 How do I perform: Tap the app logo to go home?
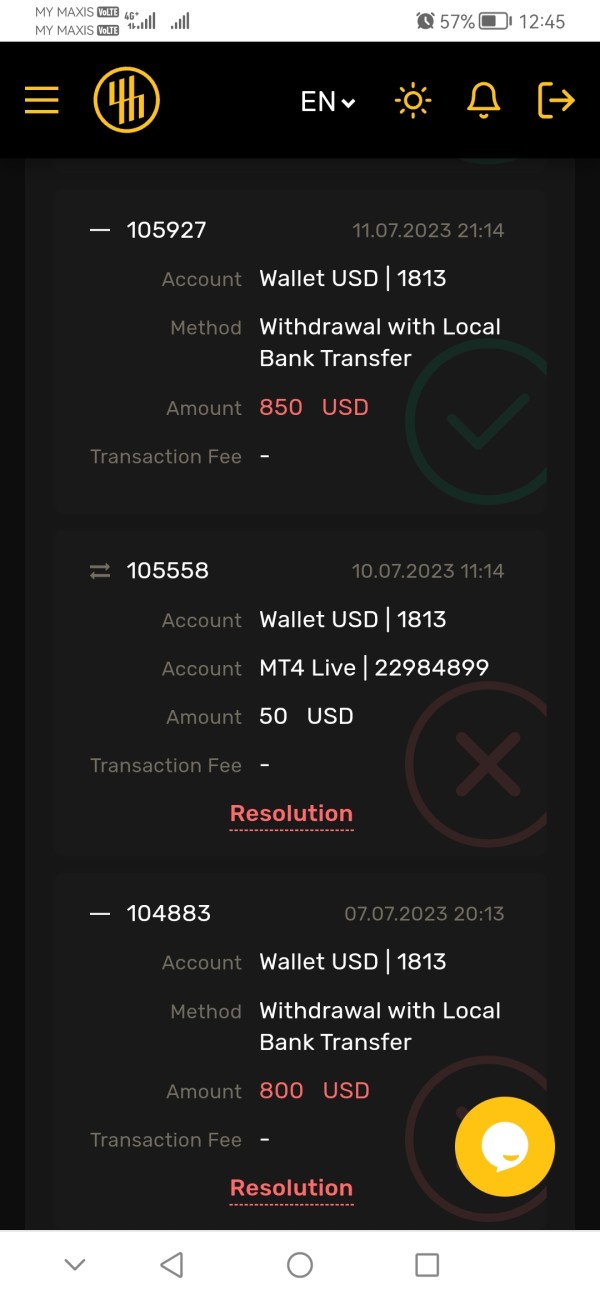point(127,100)
